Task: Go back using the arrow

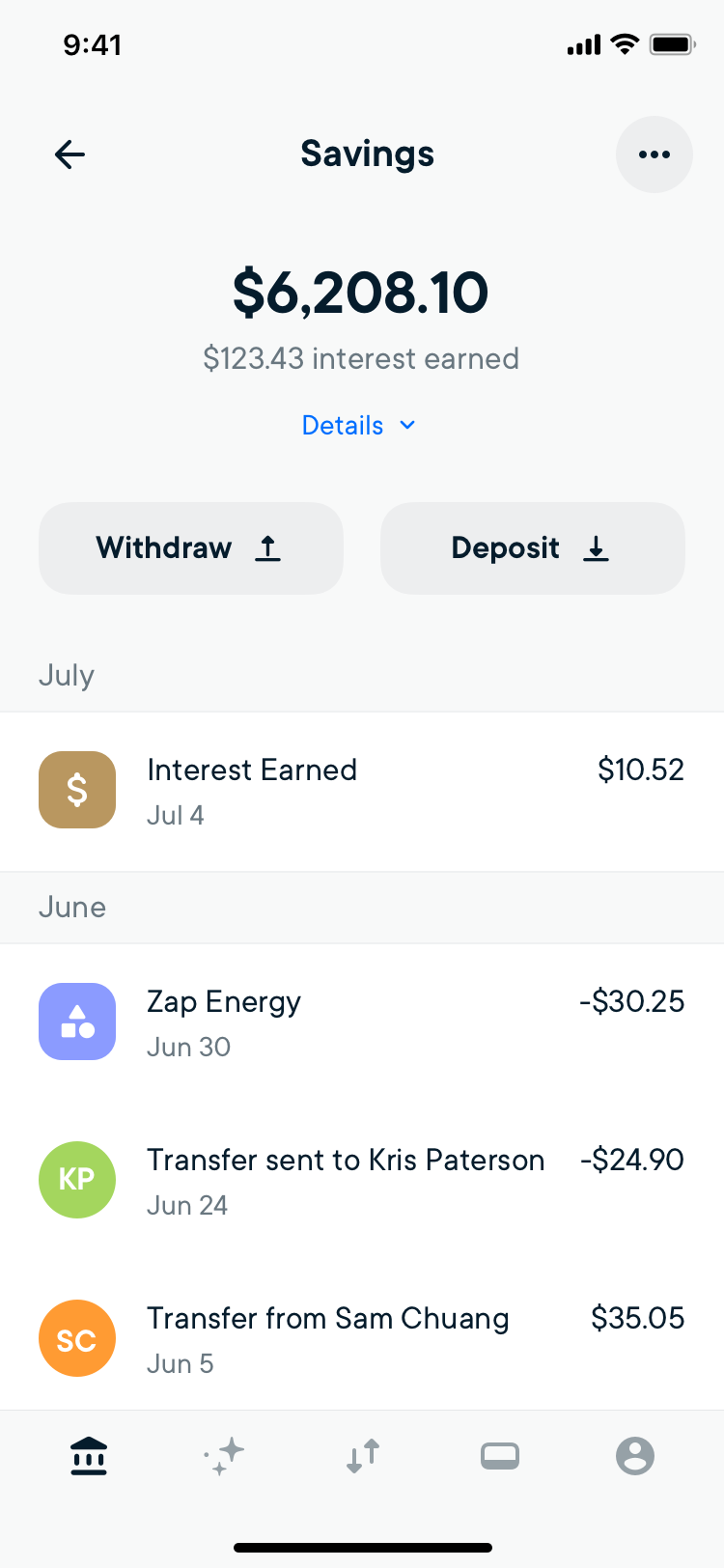Action: point(70,154)
